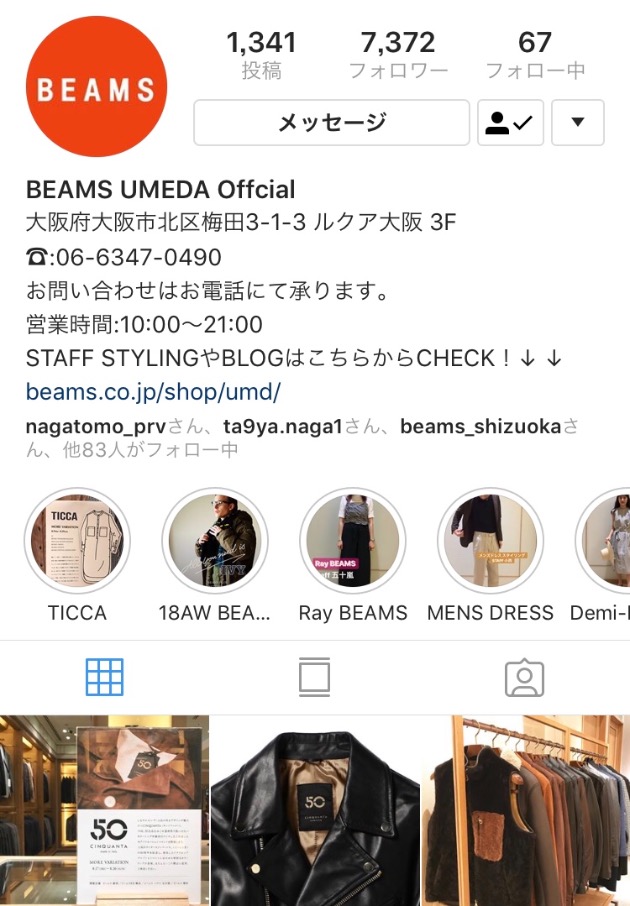Screen dimensions: 630x906
Task: Switch to the grid view tab
Action: pos(105,678)
